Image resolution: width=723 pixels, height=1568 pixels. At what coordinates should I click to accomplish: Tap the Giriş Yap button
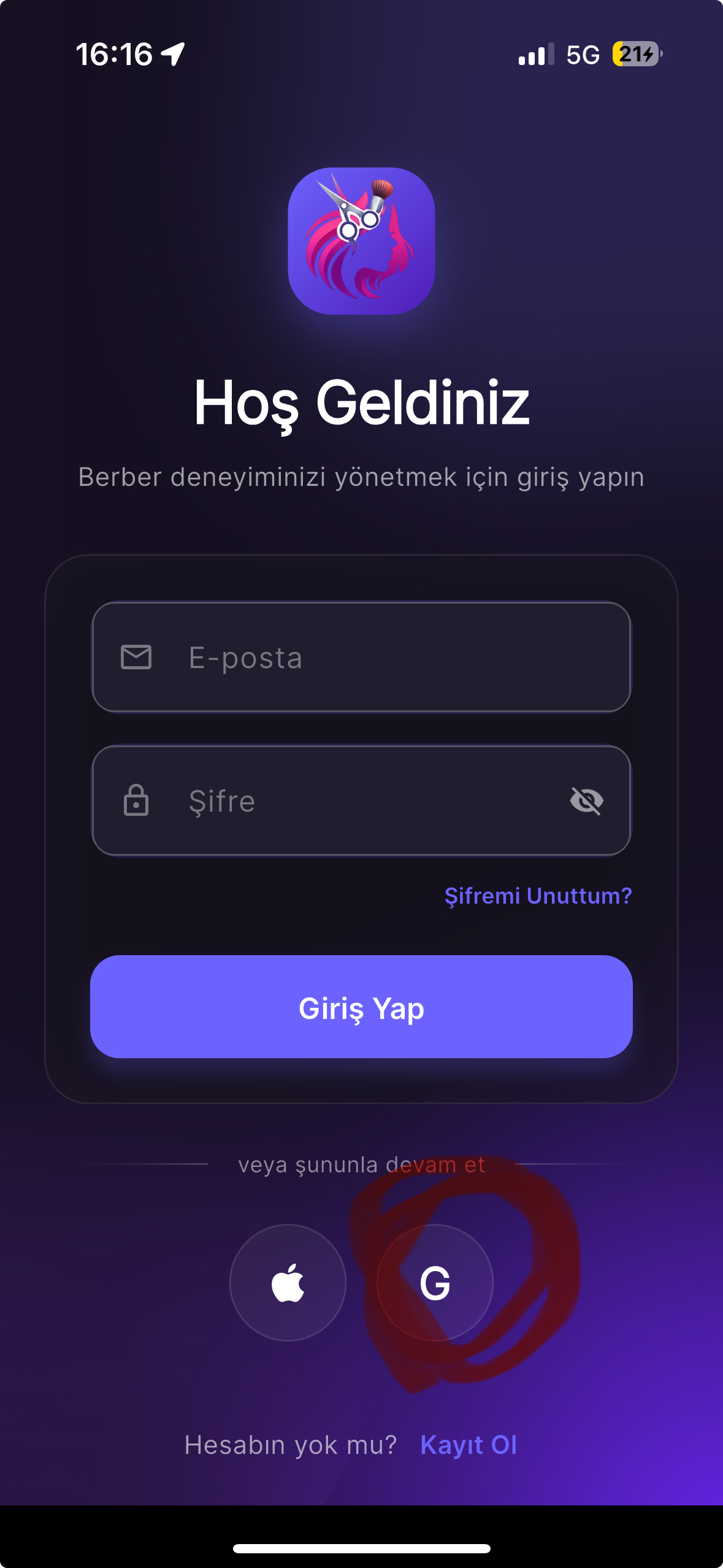coord(361,1007)
